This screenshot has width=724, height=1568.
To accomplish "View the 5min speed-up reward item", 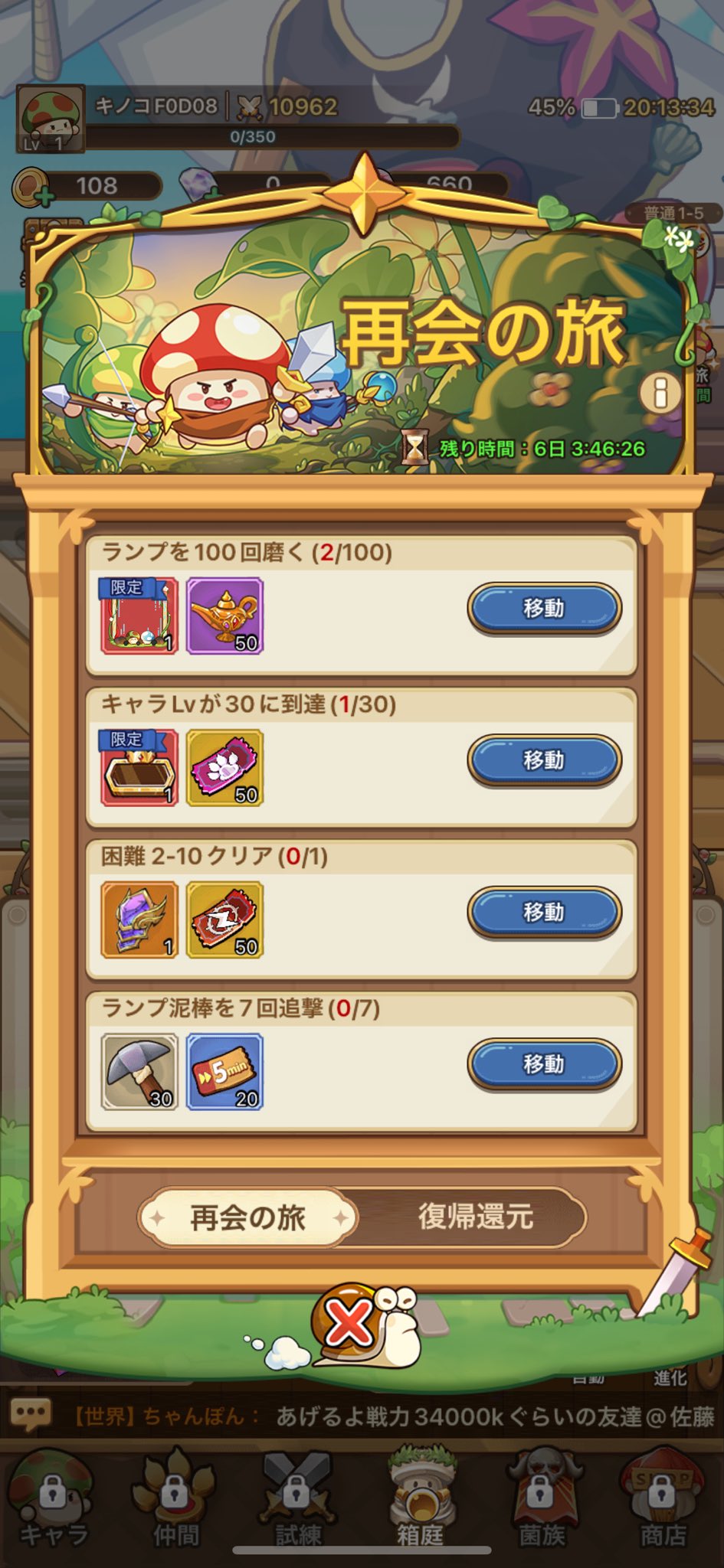I will coord(224,1071).
